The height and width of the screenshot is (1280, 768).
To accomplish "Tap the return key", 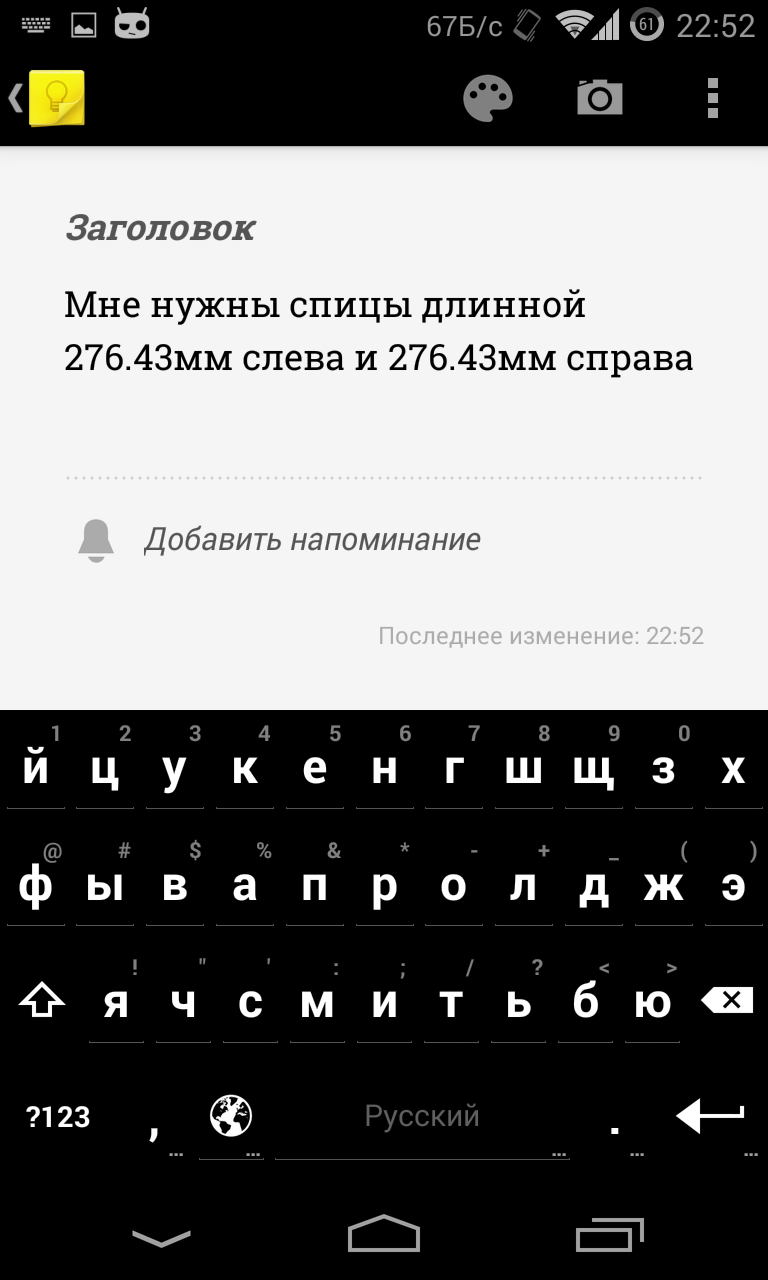I will point(710,1116).
